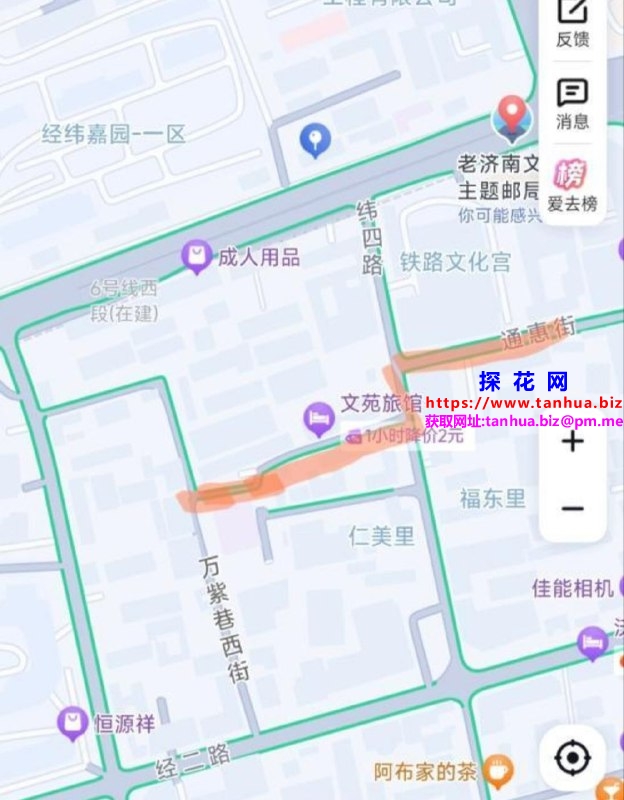Select the 文苑旅馆 hotel marker

click(x=318, y=420)
